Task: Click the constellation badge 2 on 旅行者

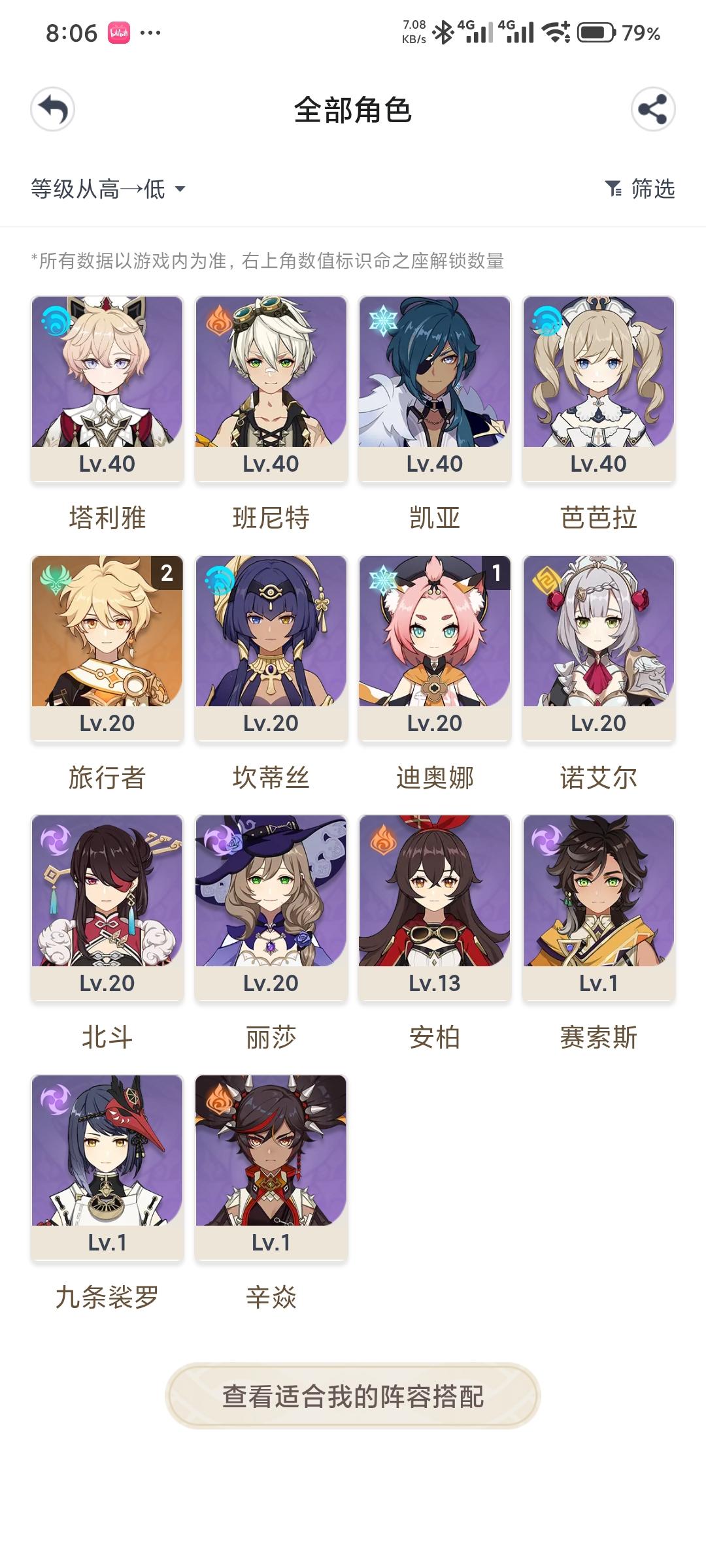Action: (x=168, y=573)
